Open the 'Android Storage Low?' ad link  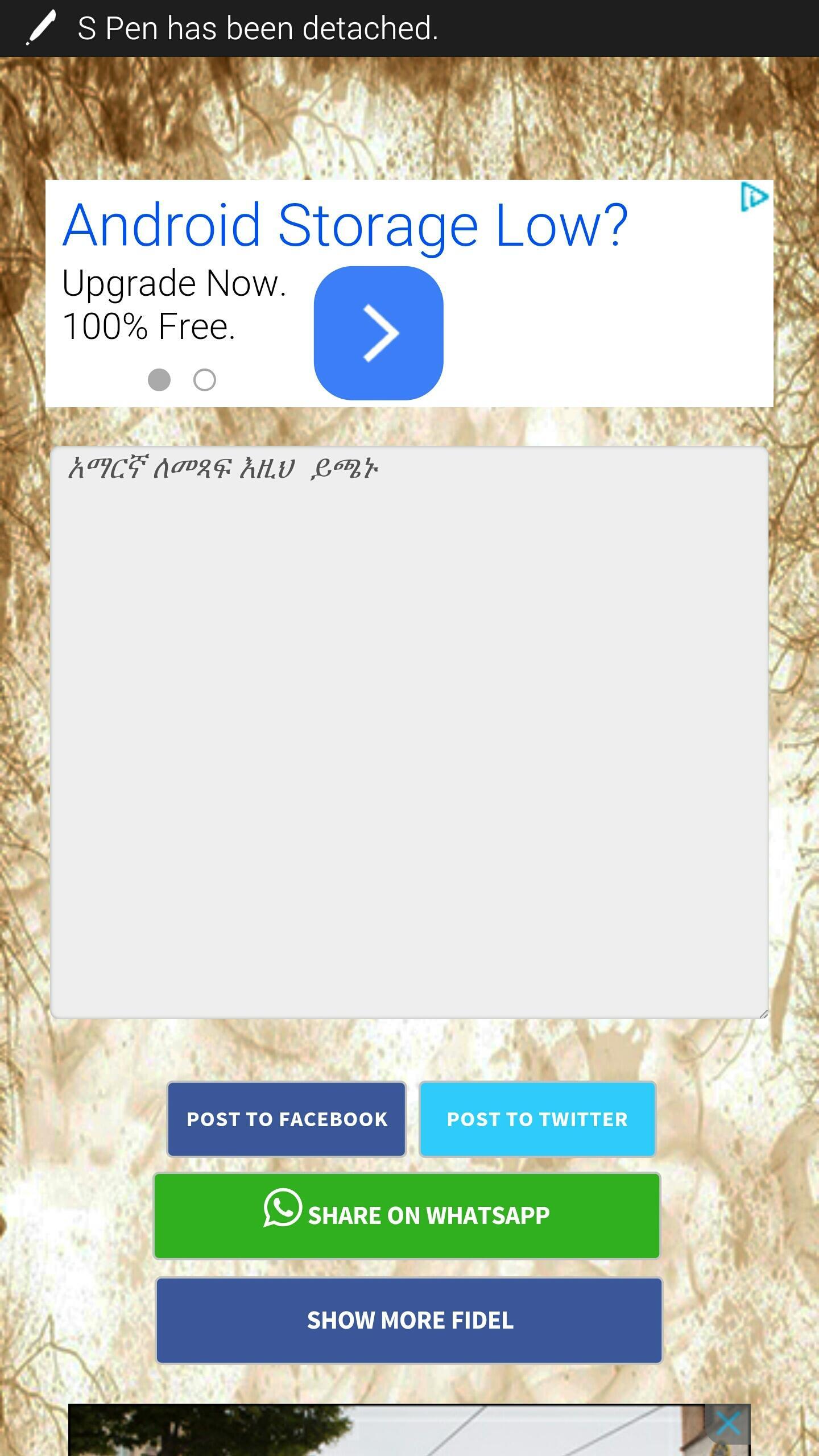pyautogui.click(x=346, y=225)
